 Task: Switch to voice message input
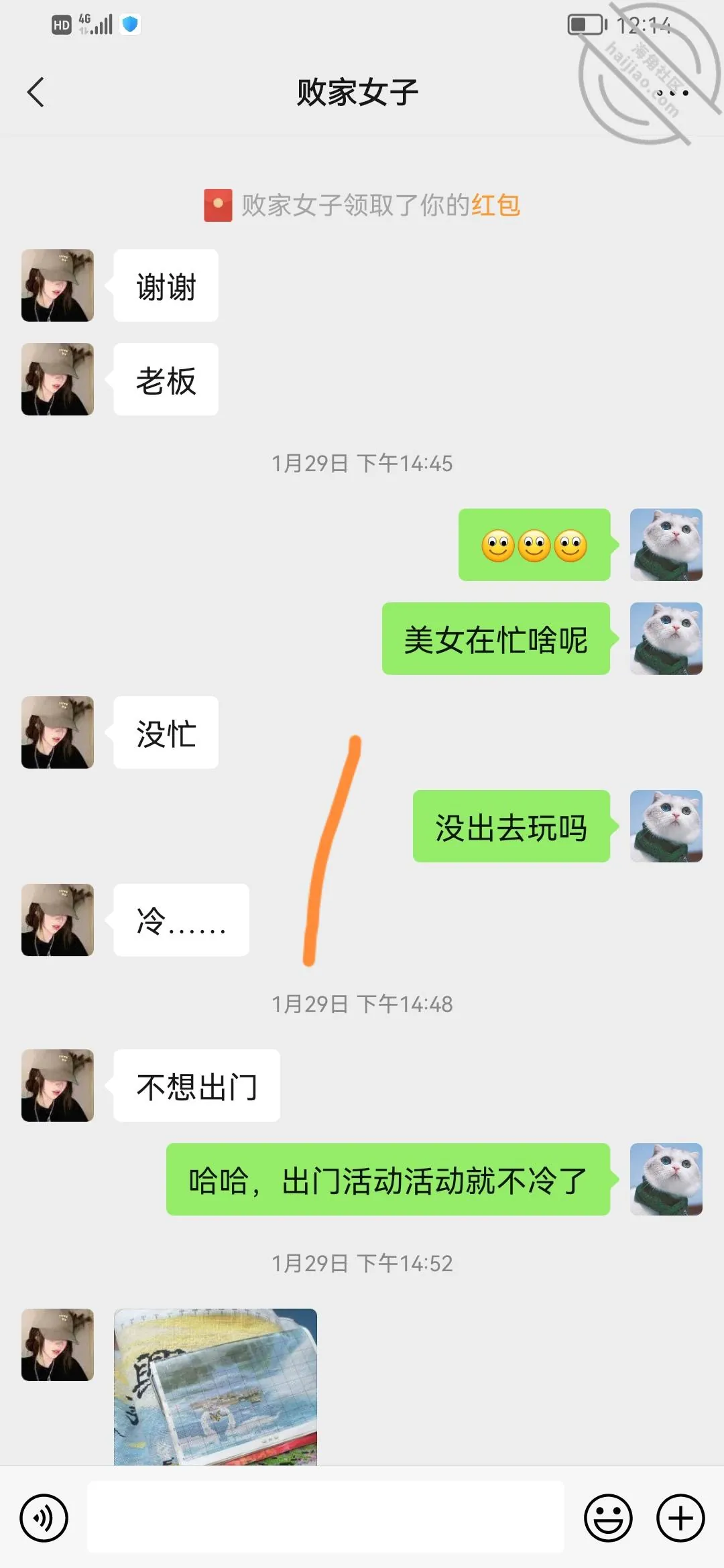(44, 1518)
